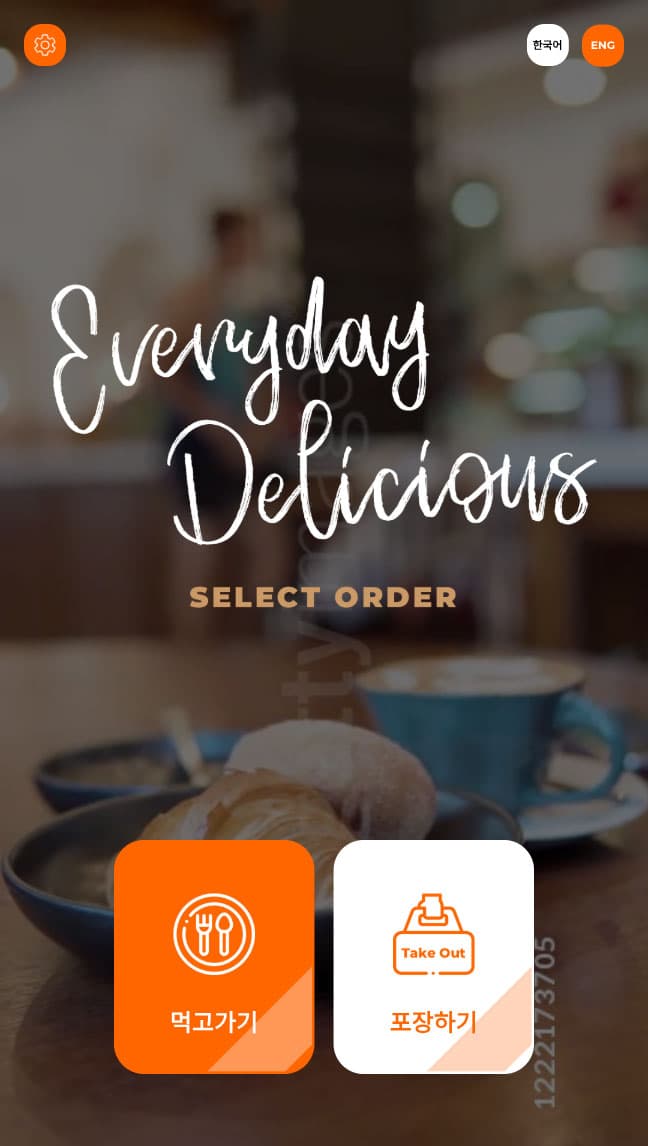Select the 먹고가기 dine-in option
This screenshot has width=648, height=1146.
coord(214,956)
